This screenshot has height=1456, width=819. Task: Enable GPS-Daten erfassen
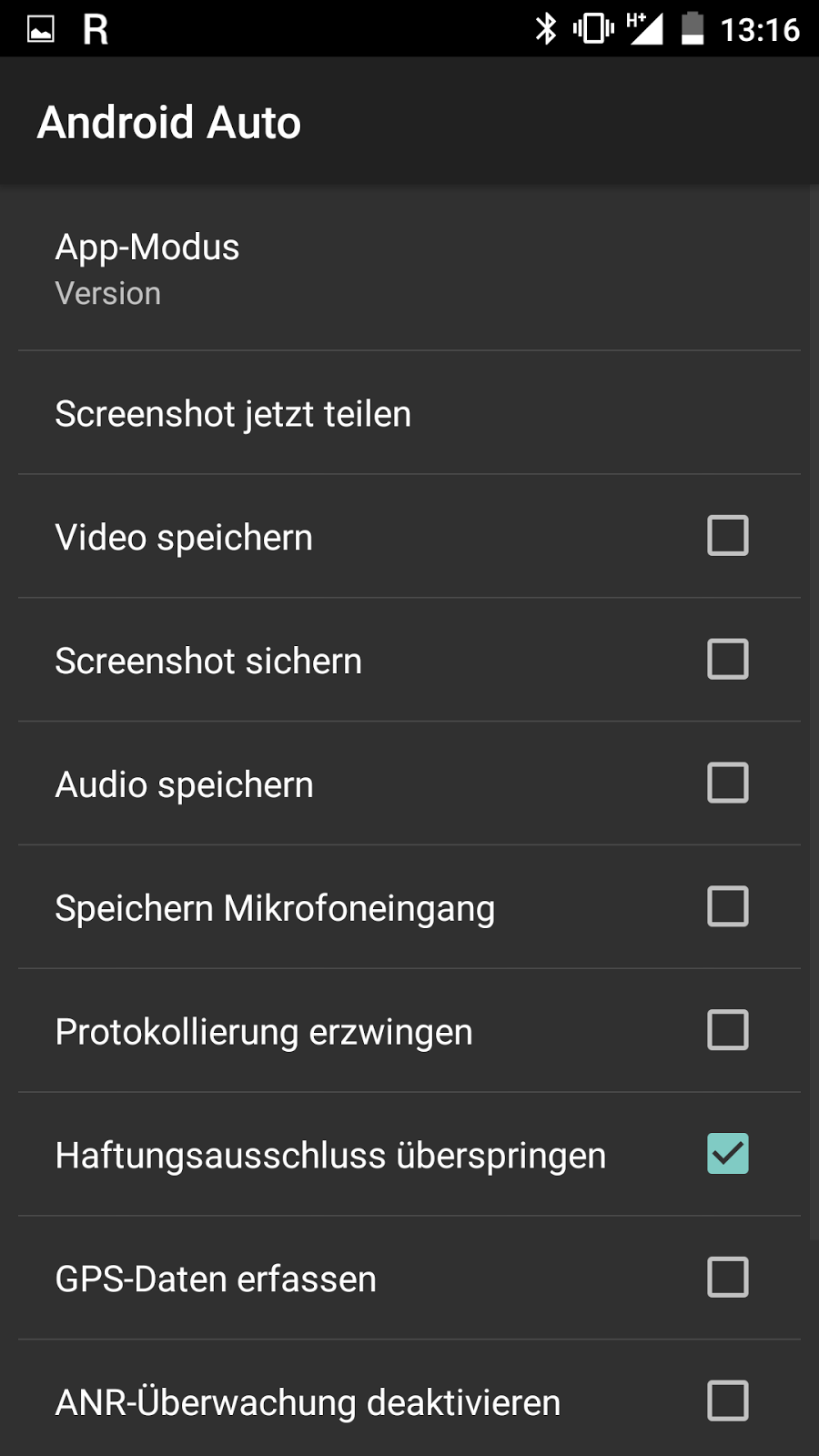click(x=726, y=1278)
